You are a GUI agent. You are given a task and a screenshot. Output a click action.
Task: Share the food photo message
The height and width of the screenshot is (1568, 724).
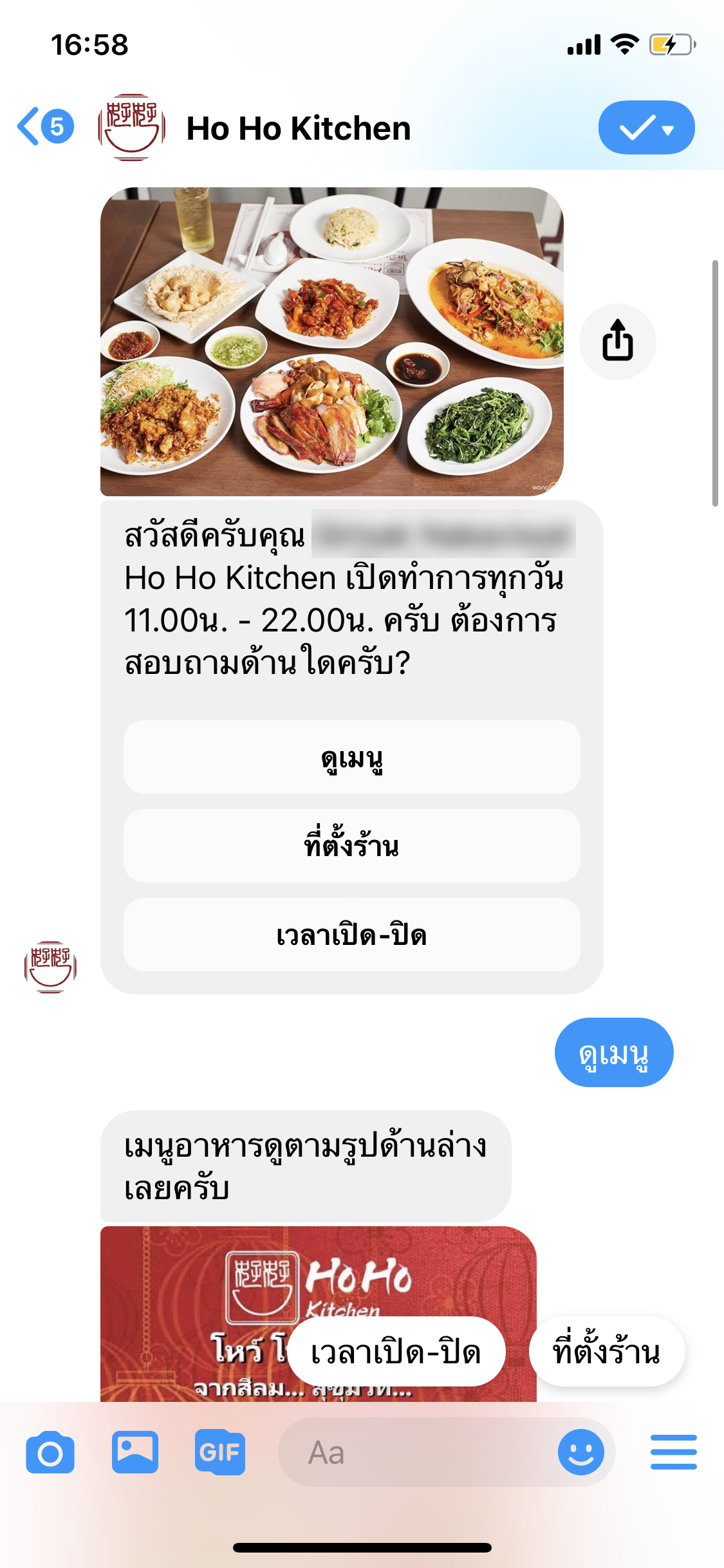click(x=617, y=341)
